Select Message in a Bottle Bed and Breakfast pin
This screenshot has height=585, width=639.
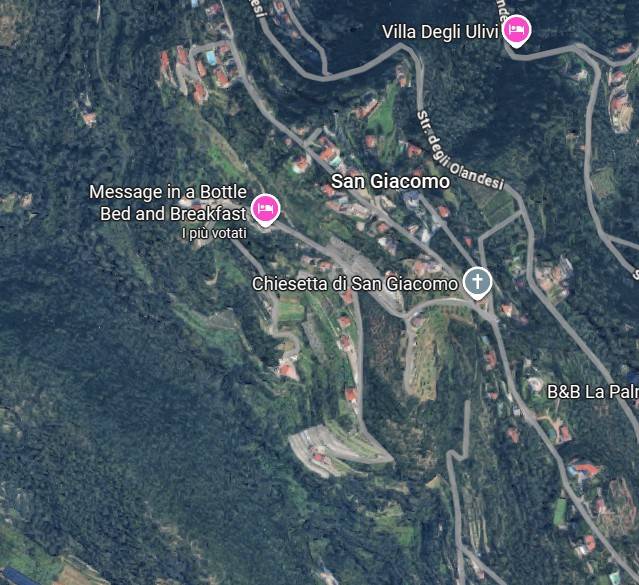click(x=265, y=208)
